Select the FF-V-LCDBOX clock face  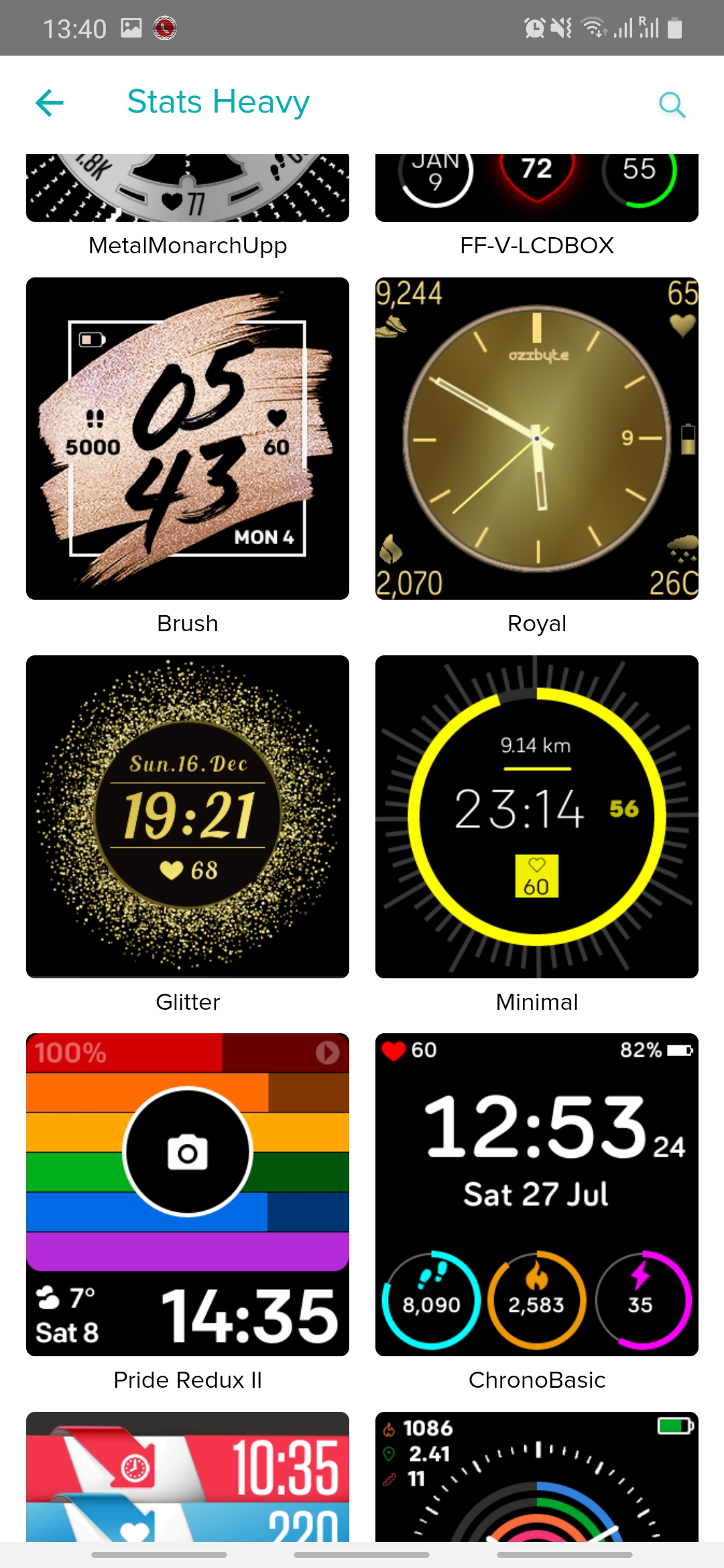point(536,190)
